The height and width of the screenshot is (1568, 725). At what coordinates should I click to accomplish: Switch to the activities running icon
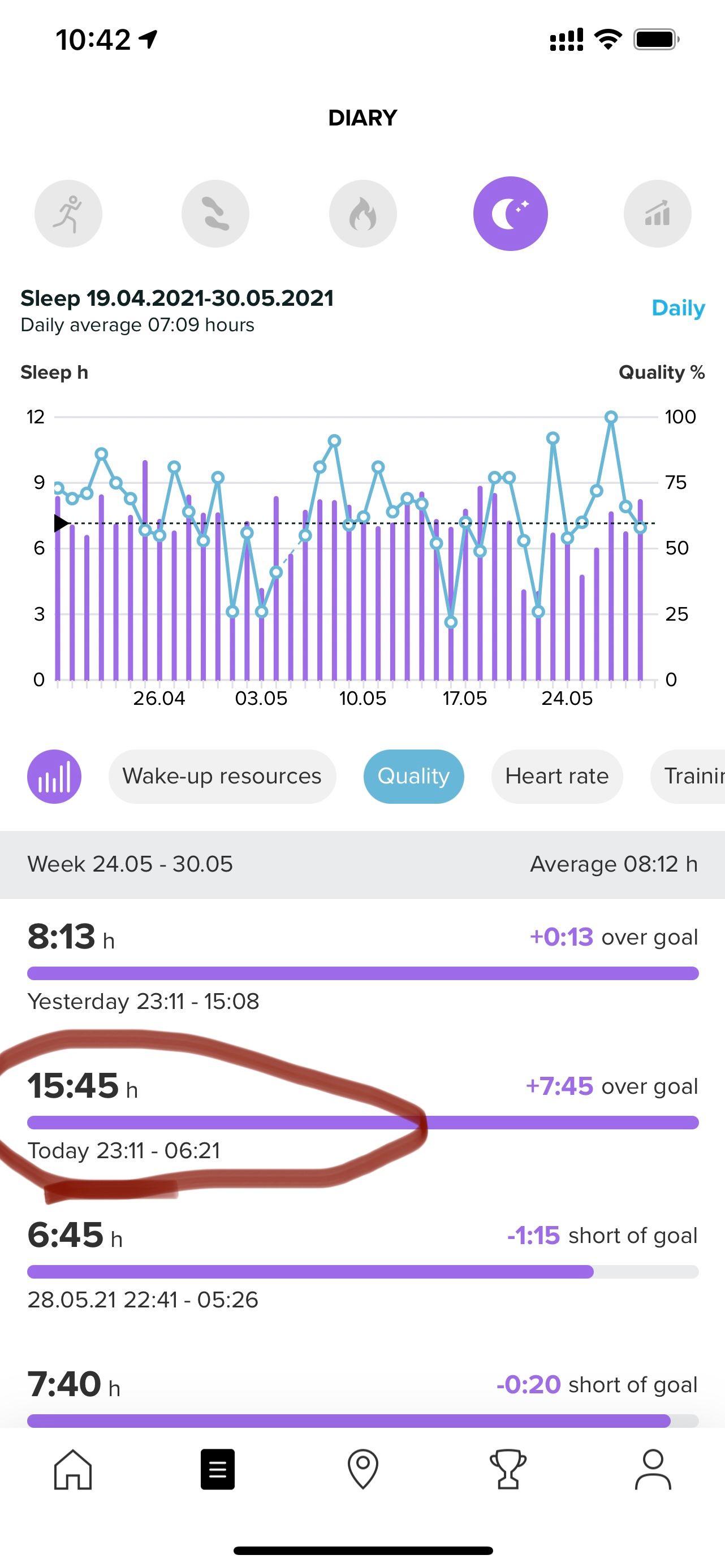click(x=68, y=214)
